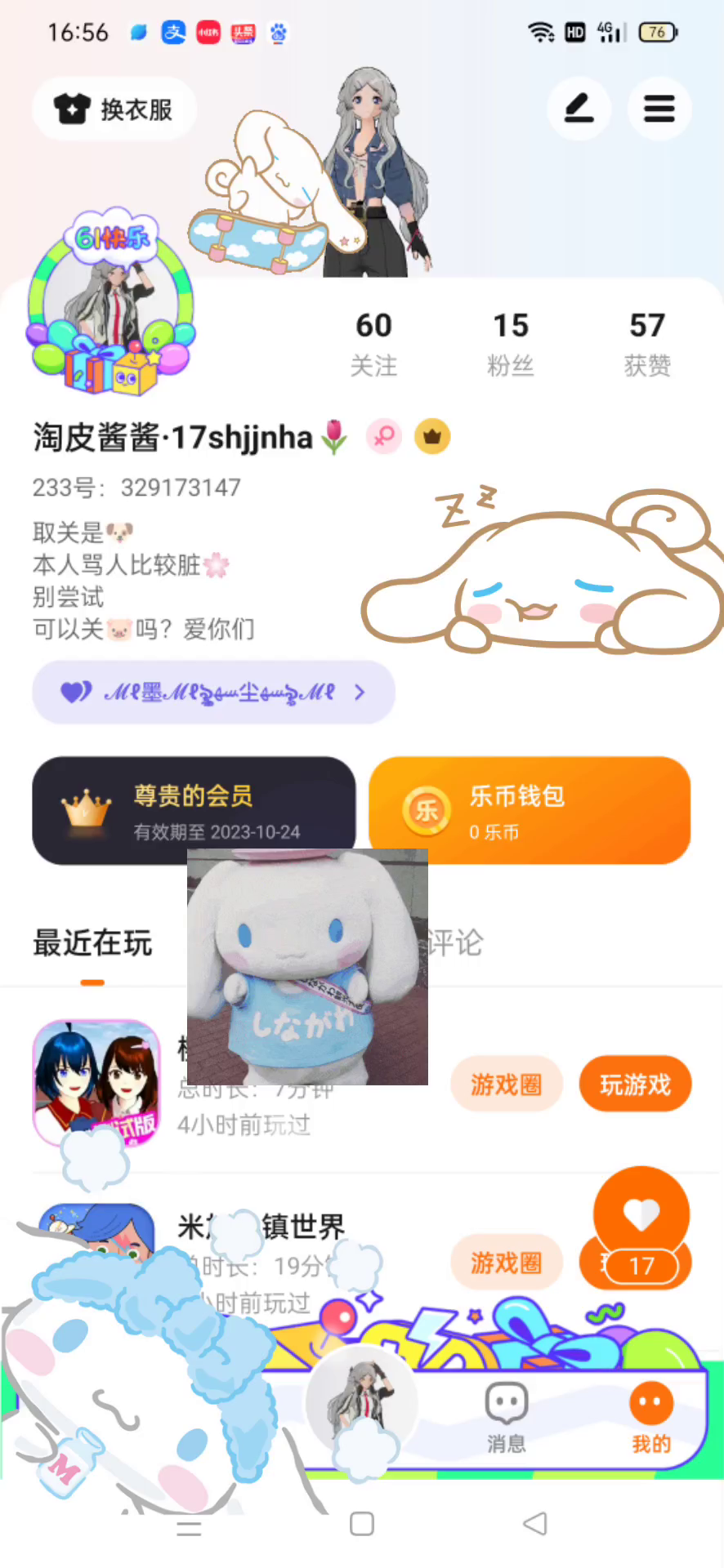View the 57 获赞 likes count
724x1568 pixels.
click(x=647, y=343)
